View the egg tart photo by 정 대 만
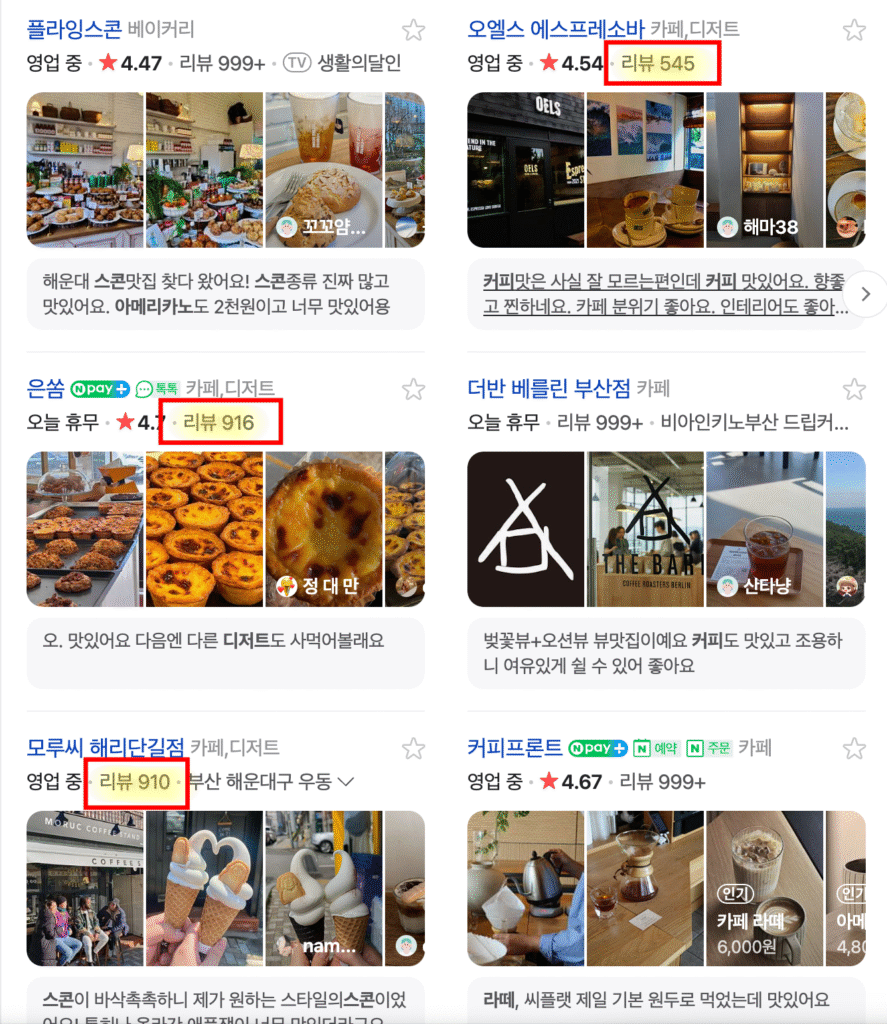Screen dimensions: 887x1024 pos(324,529)
